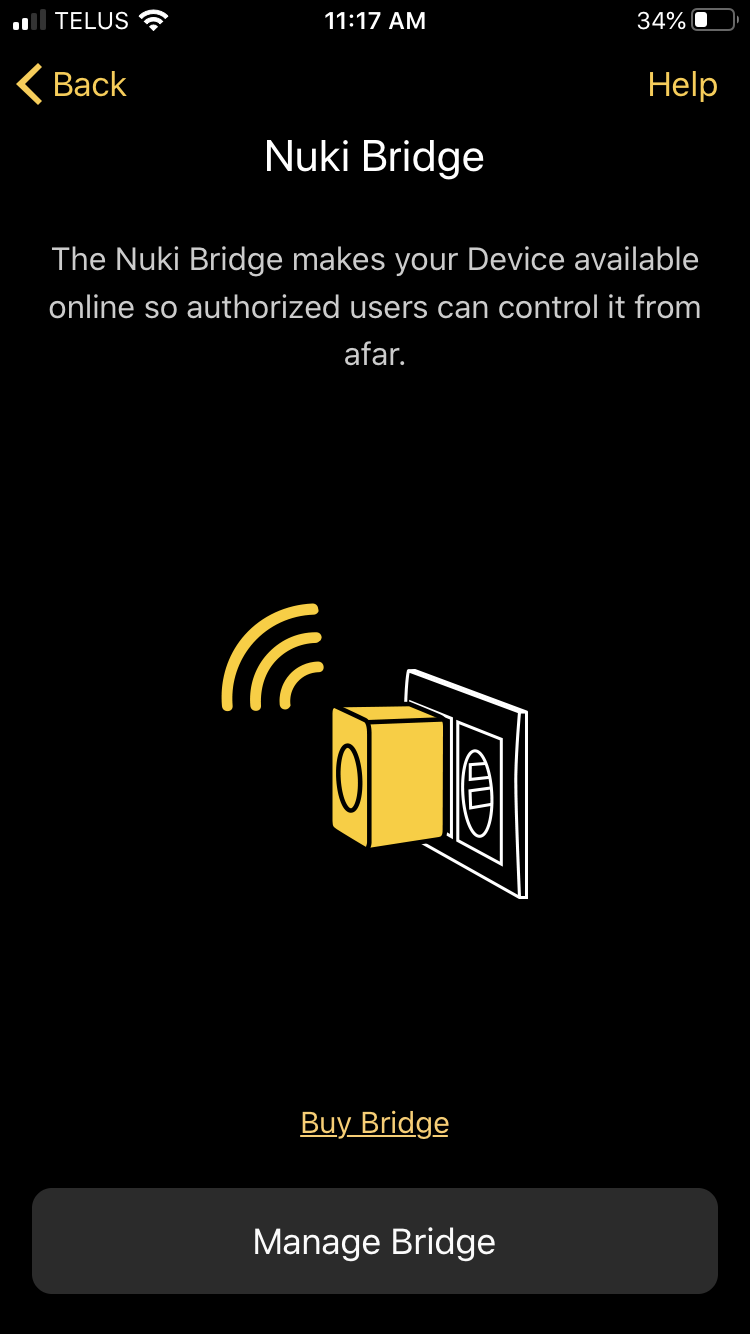Tap the battery indicator icon
Image resolution: width=750 pixels, height=1334 pixels.
coord(711,18)
